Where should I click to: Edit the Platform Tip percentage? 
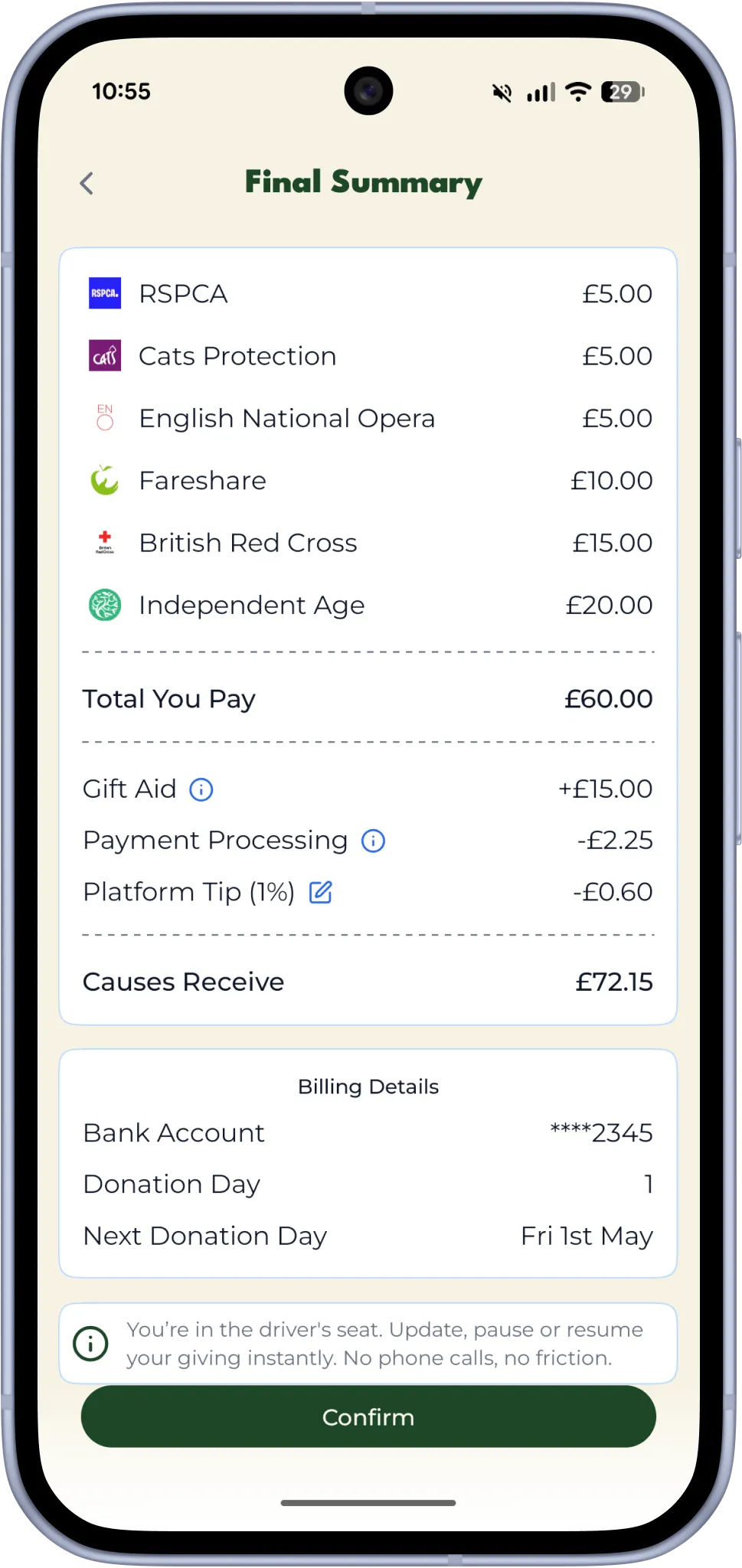pos(320,892)
